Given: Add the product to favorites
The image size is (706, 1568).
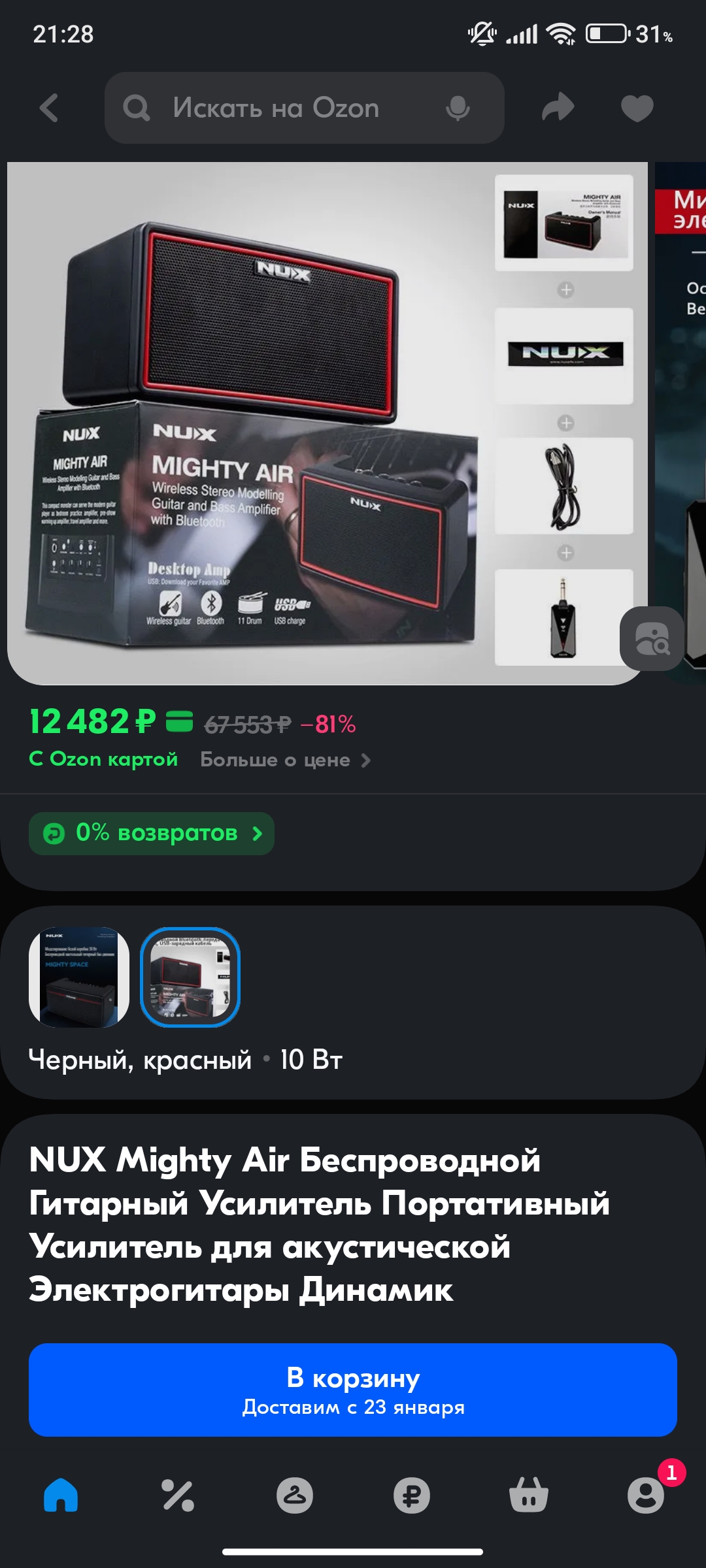Looking at the screenshot, I should point(637,108).
